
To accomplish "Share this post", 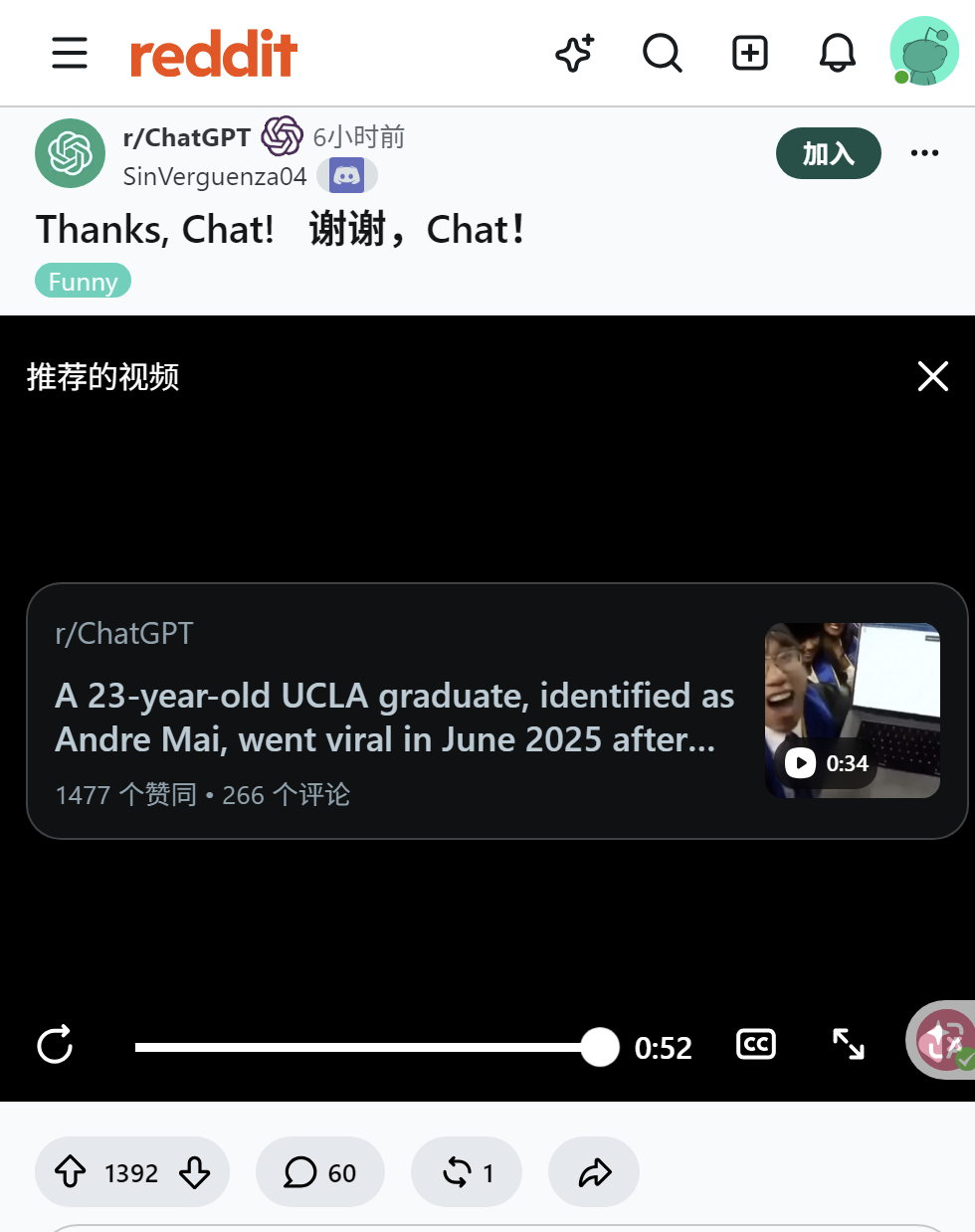I will (x=594, y=1172).
